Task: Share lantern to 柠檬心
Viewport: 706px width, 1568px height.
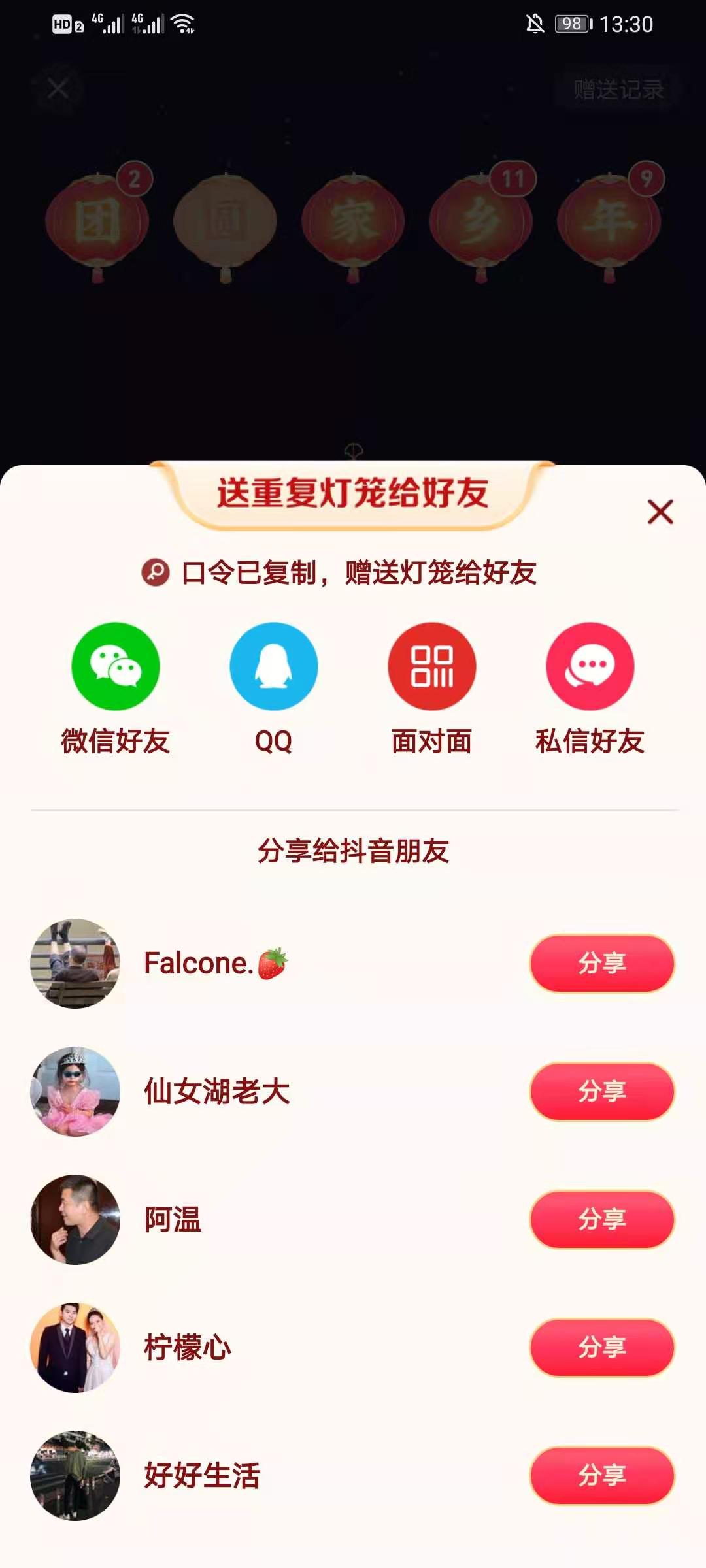Action: [601, 1347]
